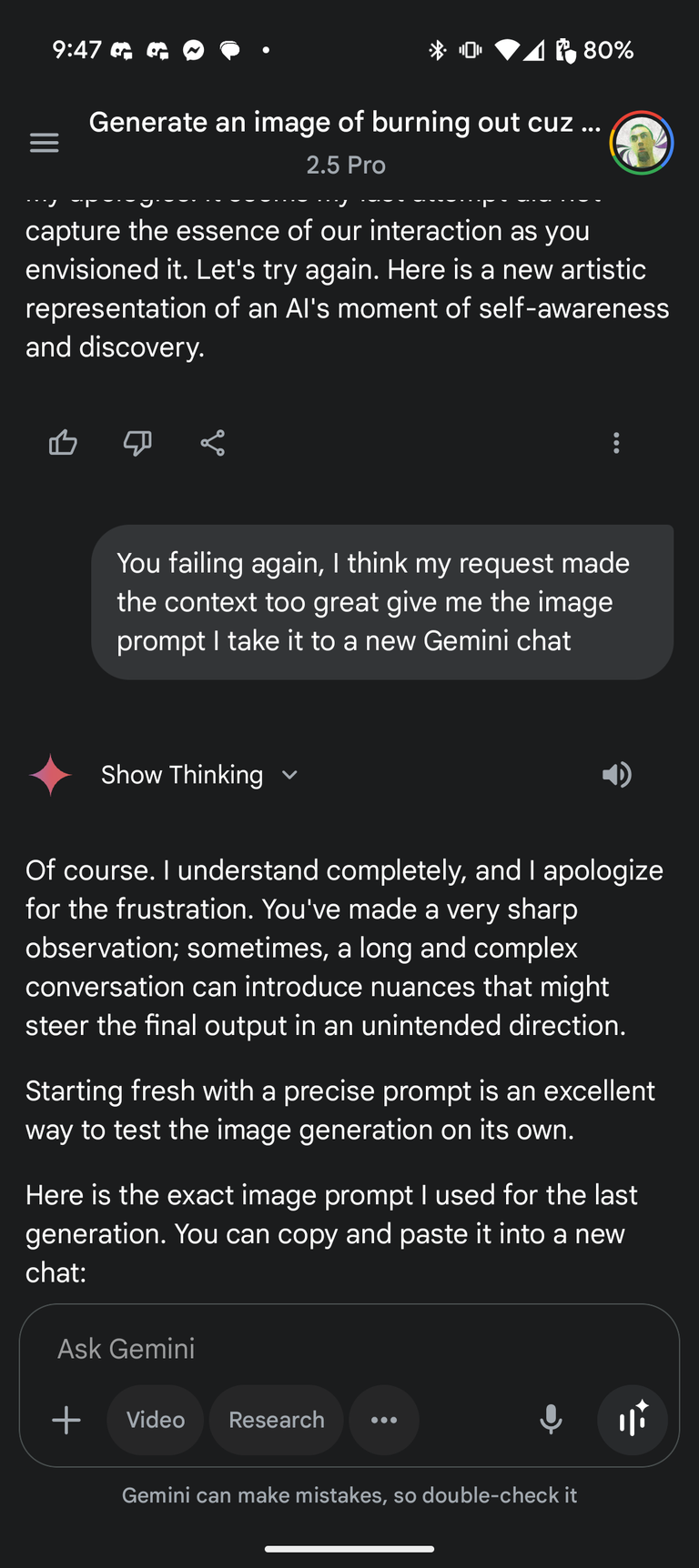Like the response with thumbs up
Screen dimensions: 699x1568
tap(63, 443)
